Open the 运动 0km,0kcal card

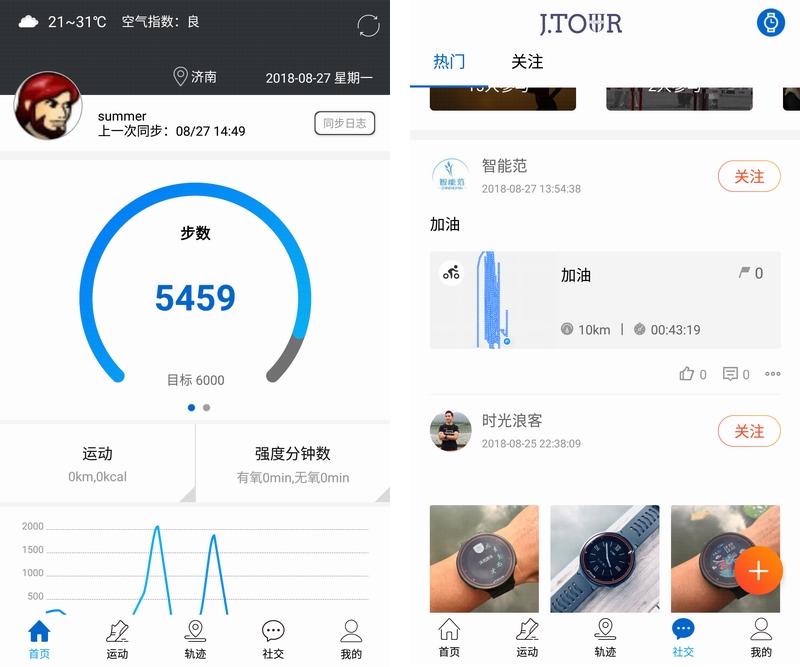tap(98, 464)
